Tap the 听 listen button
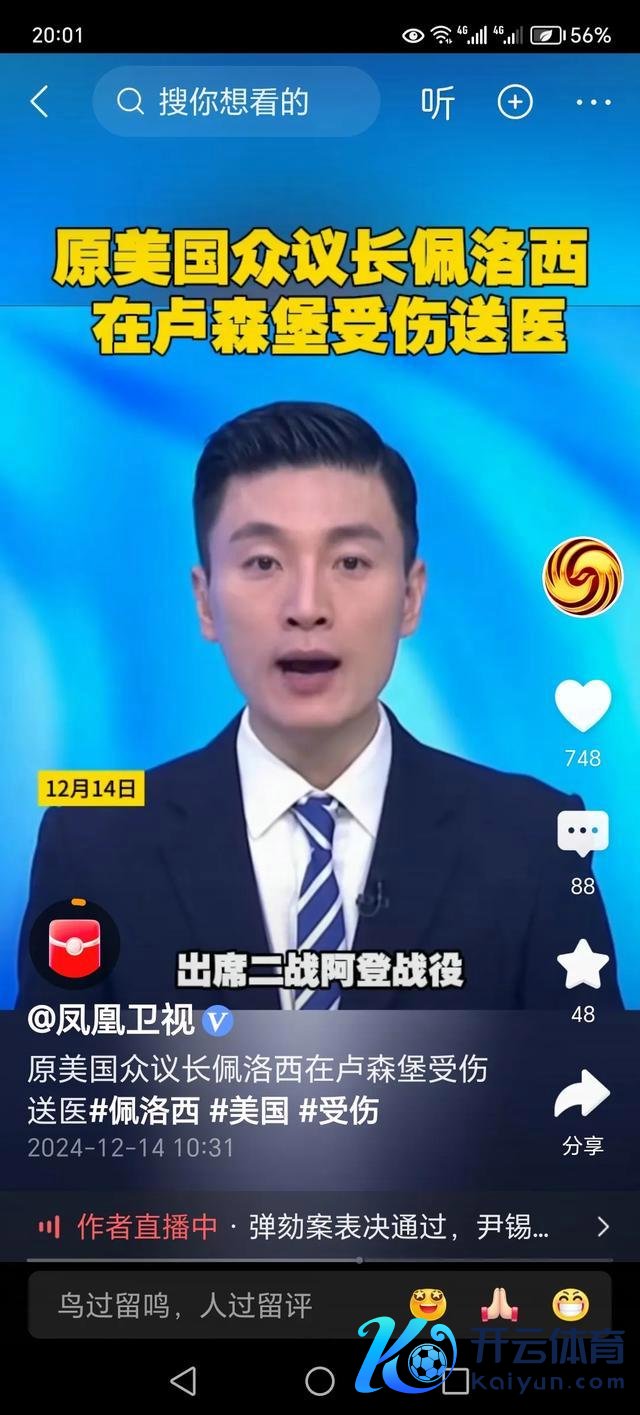 pyautogui.click(x=437, y=103)
